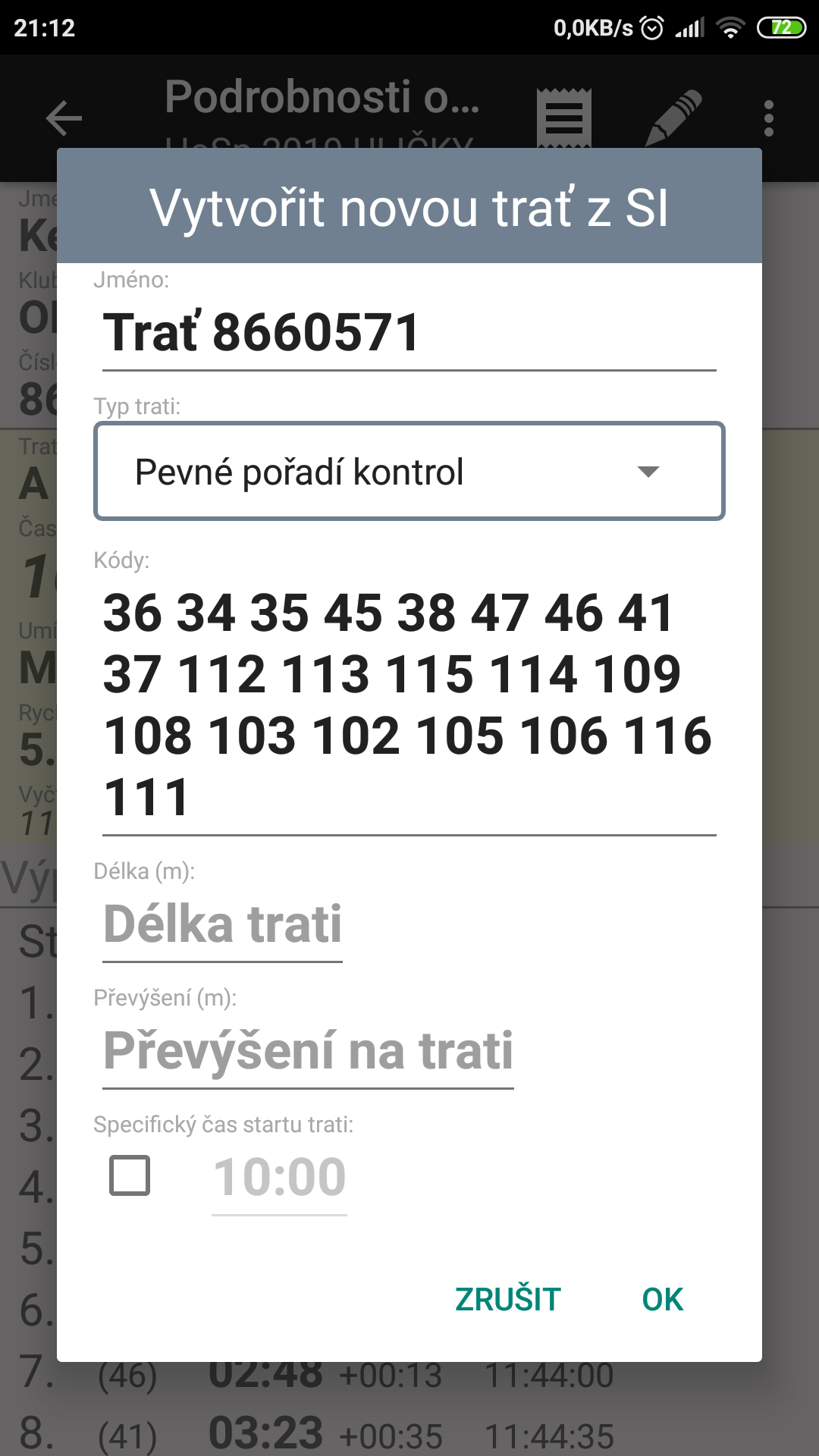Enable the Specifický čas startu checkbox

tap(130, 1175)
